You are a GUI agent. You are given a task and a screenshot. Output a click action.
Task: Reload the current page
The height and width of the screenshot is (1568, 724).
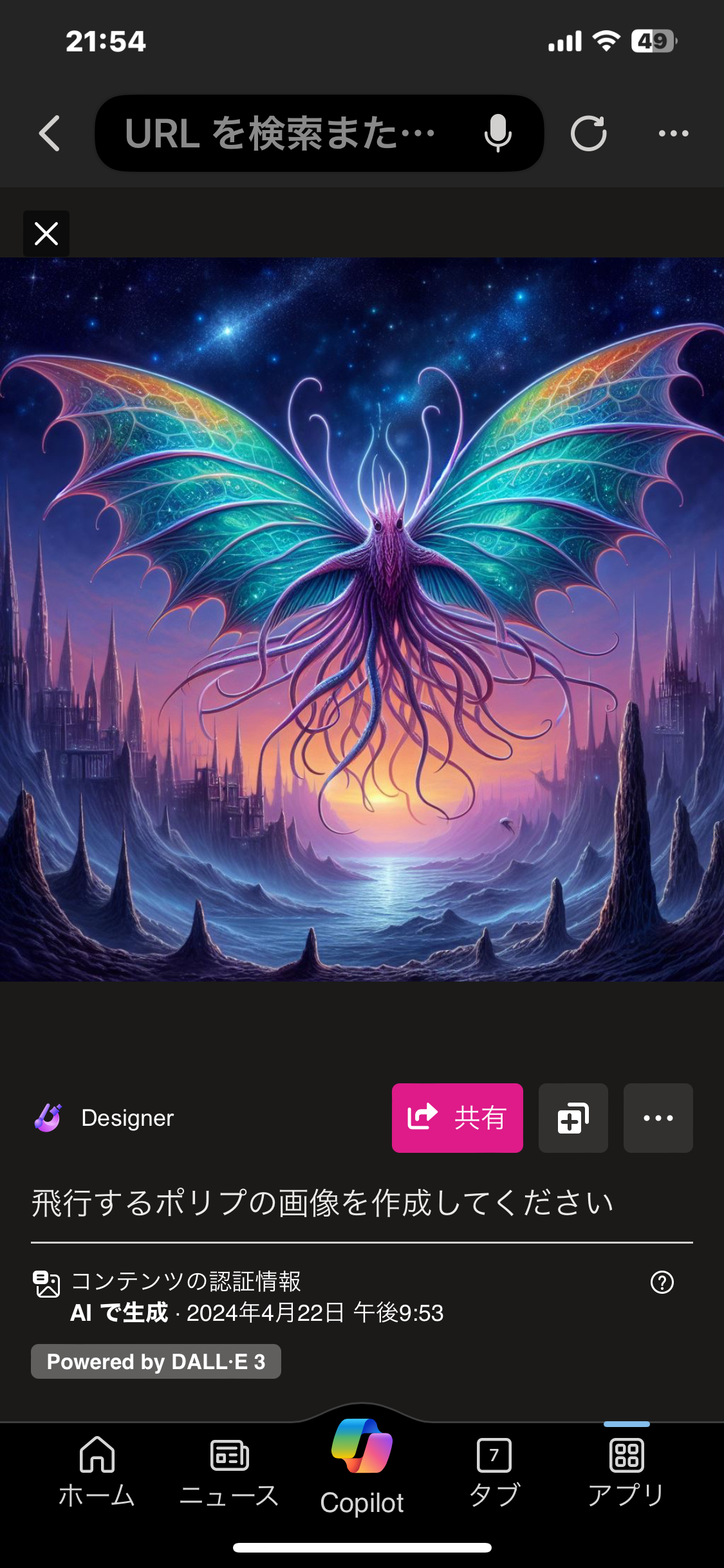(x=588, y=134)
